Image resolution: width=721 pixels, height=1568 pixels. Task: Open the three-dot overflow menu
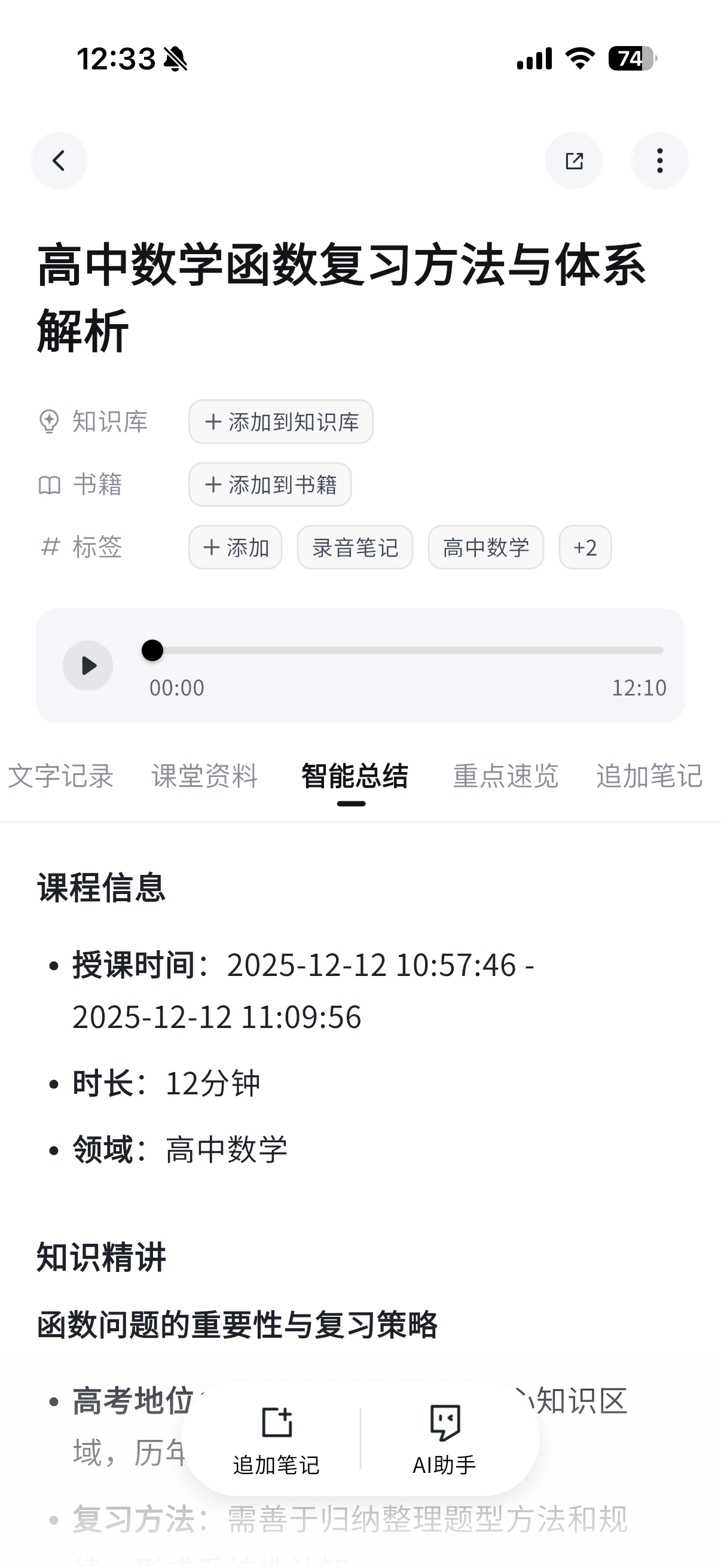coord(659,161)
